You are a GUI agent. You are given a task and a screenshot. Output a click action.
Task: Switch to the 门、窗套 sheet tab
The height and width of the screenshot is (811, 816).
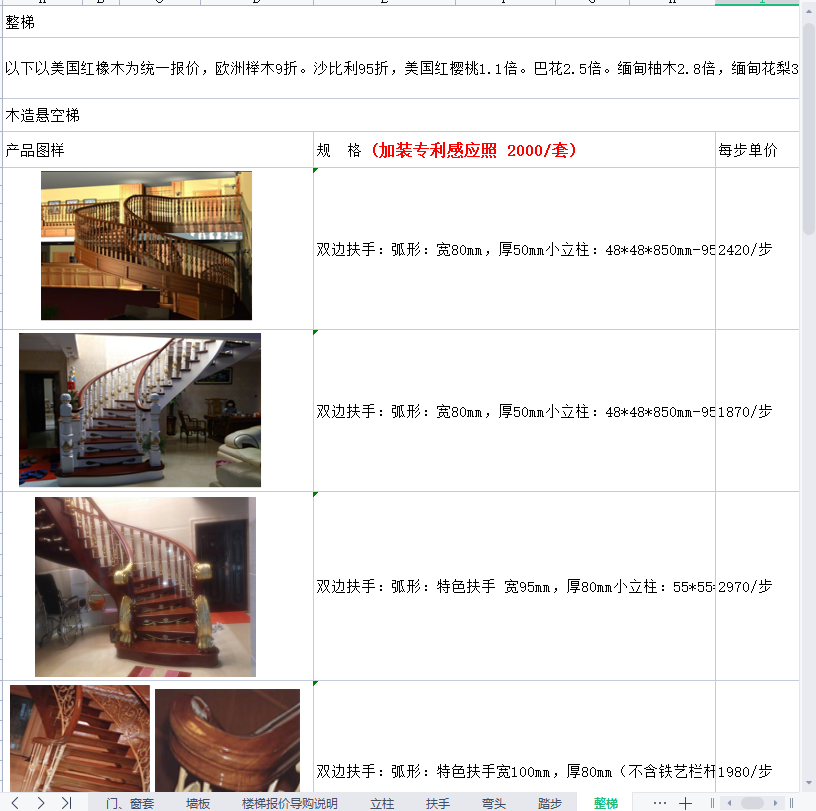click(130, 803)
